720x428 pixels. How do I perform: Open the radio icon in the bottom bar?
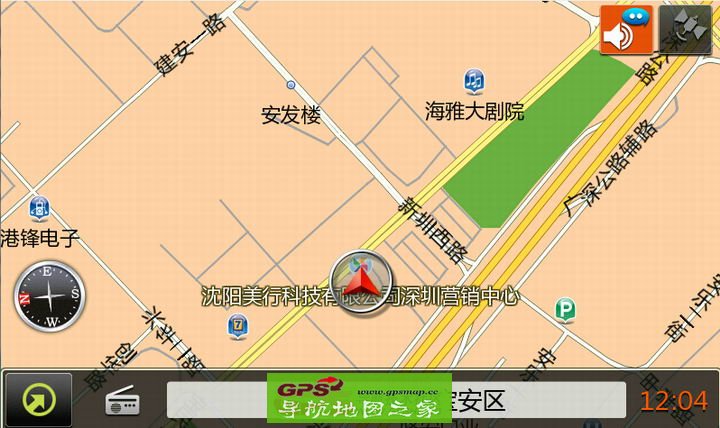(123, 401)
